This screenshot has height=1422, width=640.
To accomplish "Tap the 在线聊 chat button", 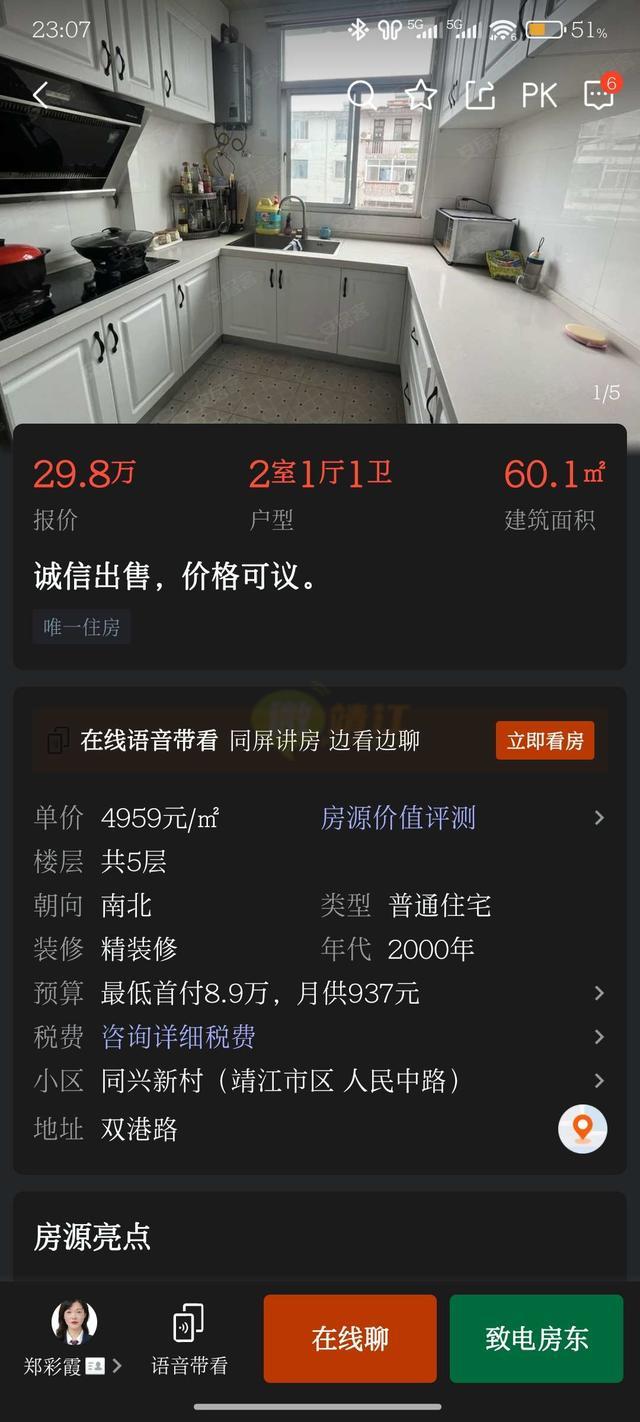I will point(350,1339).
